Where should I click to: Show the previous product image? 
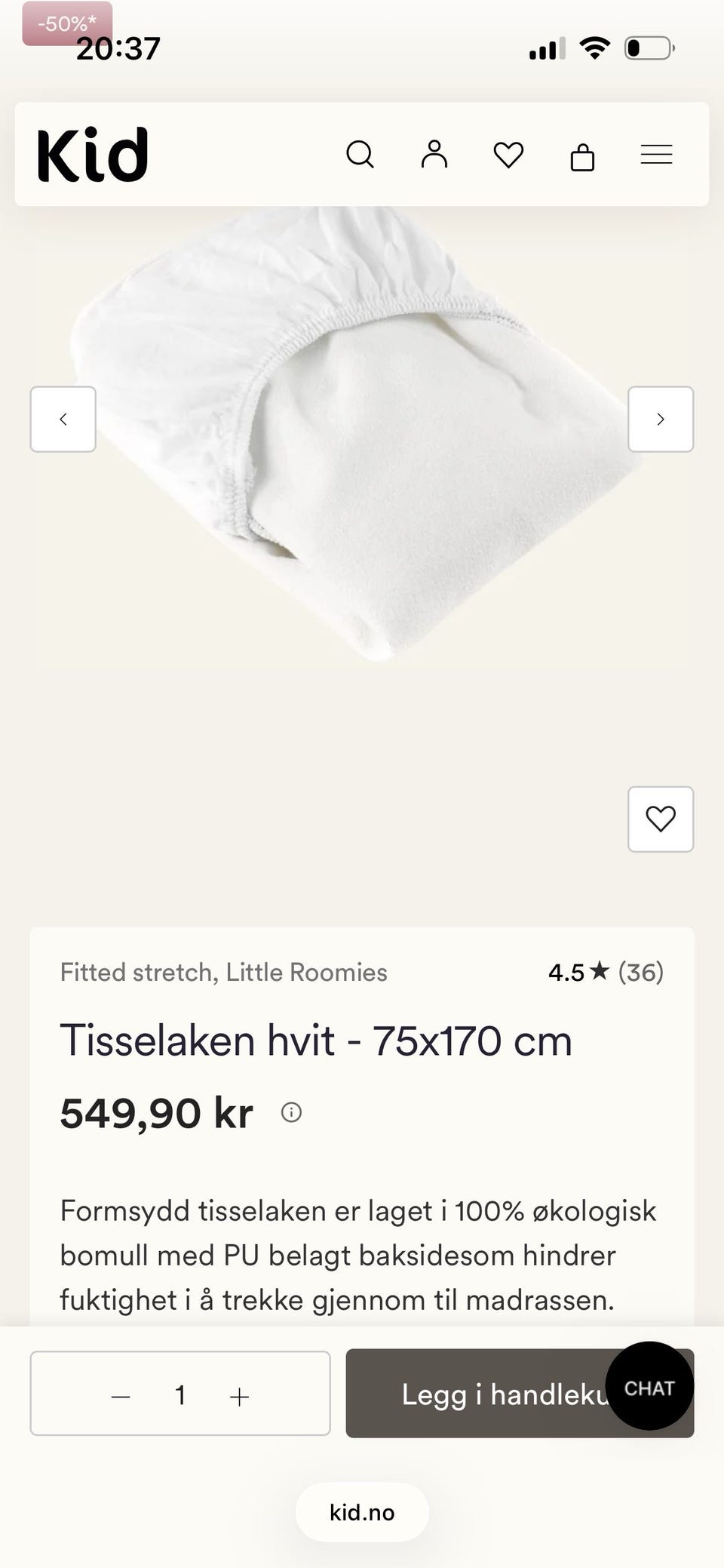tap(63, 420)
